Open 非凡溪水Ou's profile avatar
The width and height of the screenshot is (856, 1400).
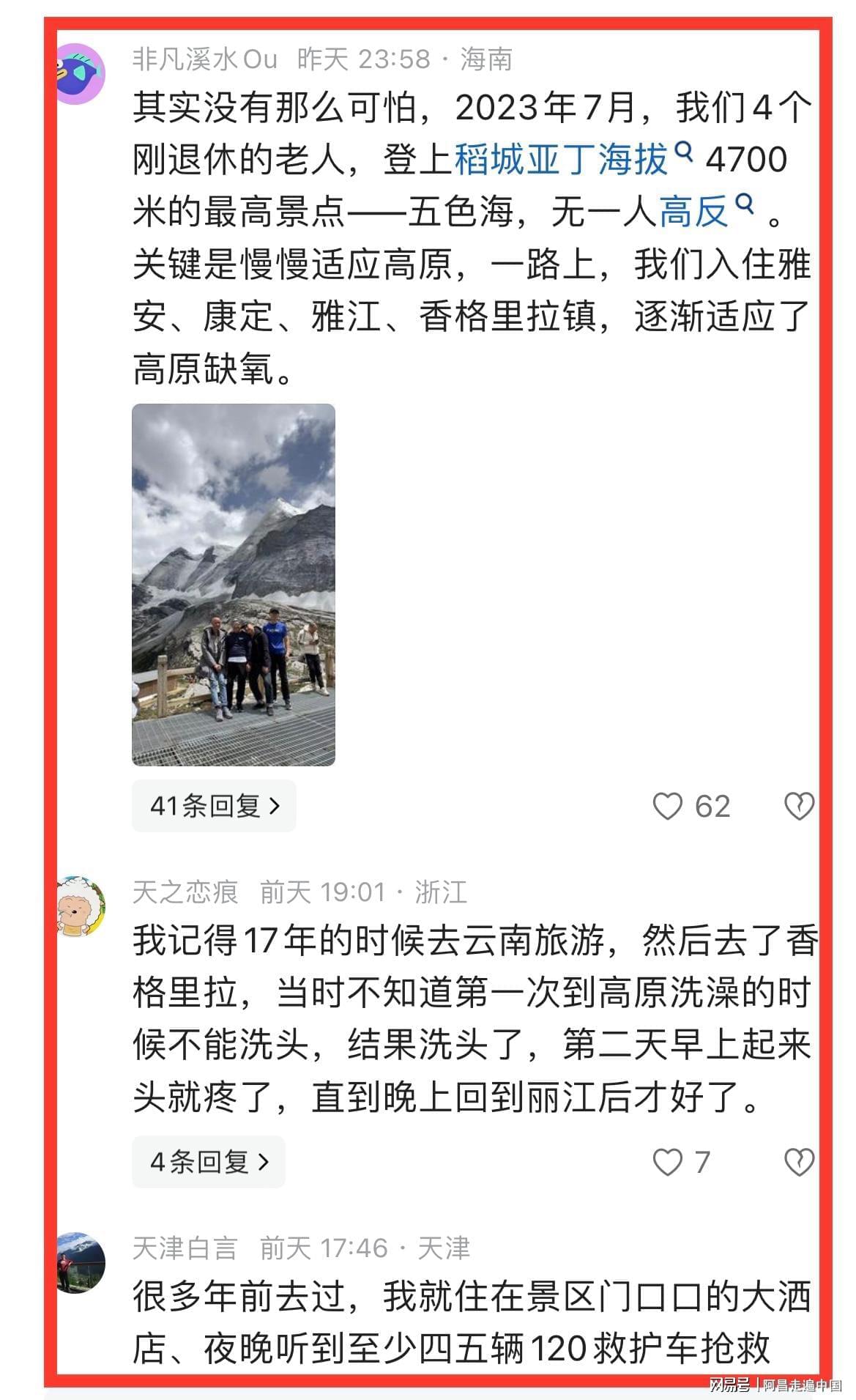[81, 73]
